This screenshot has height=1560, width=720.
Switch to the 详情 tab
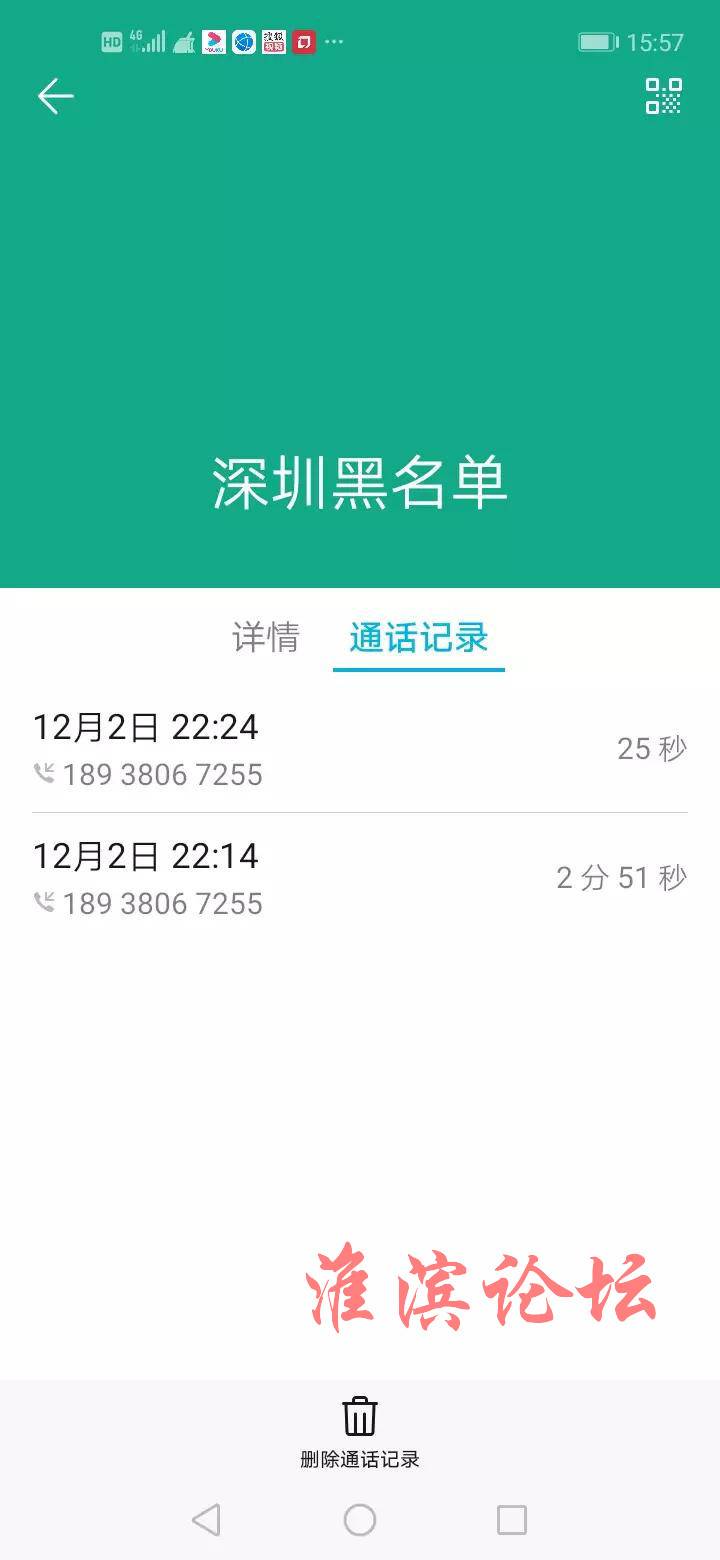(266, 637)
